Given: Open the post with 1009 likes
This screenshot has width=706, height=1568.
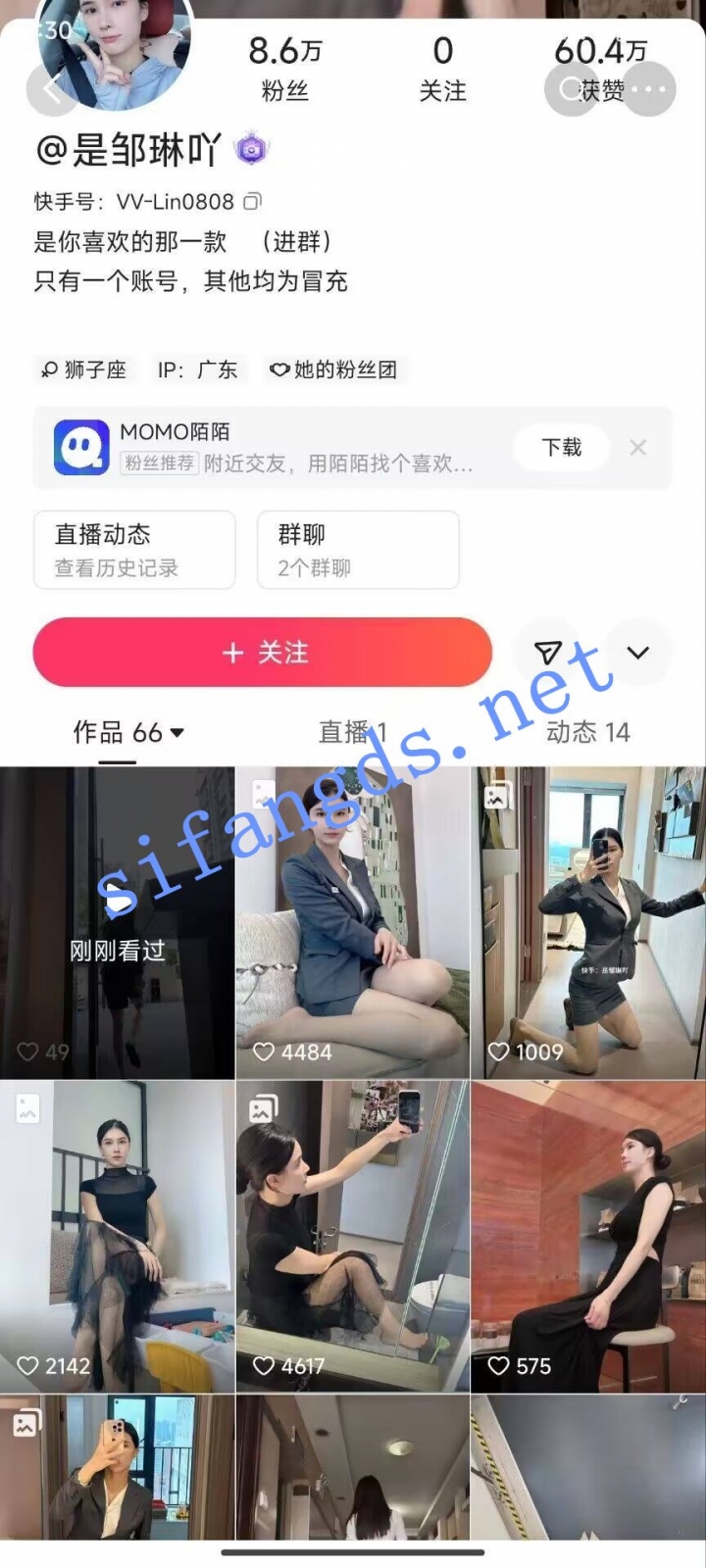Looking at the screenshot, I should [588, 923].
